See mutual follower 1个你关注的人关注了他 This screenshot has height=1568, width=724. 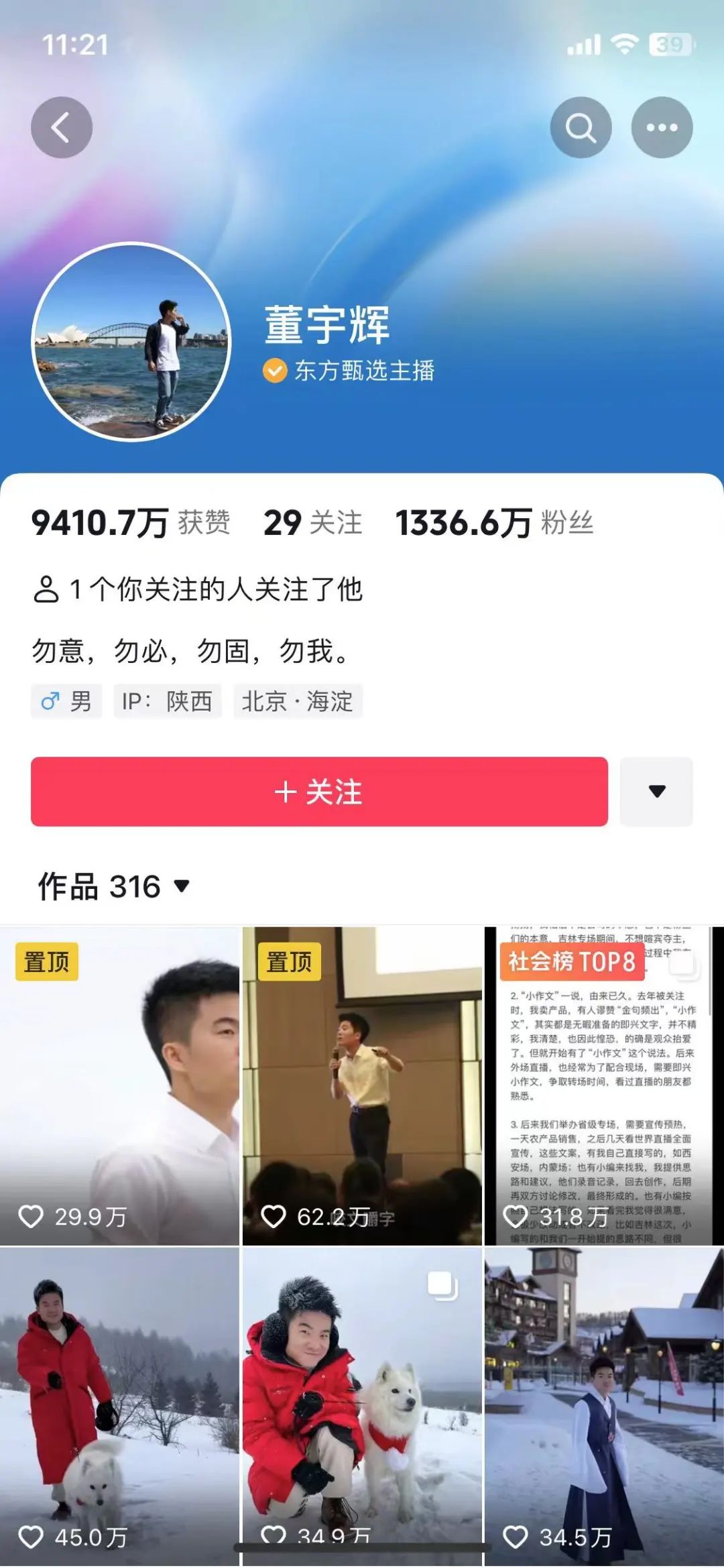pos(198,590)
